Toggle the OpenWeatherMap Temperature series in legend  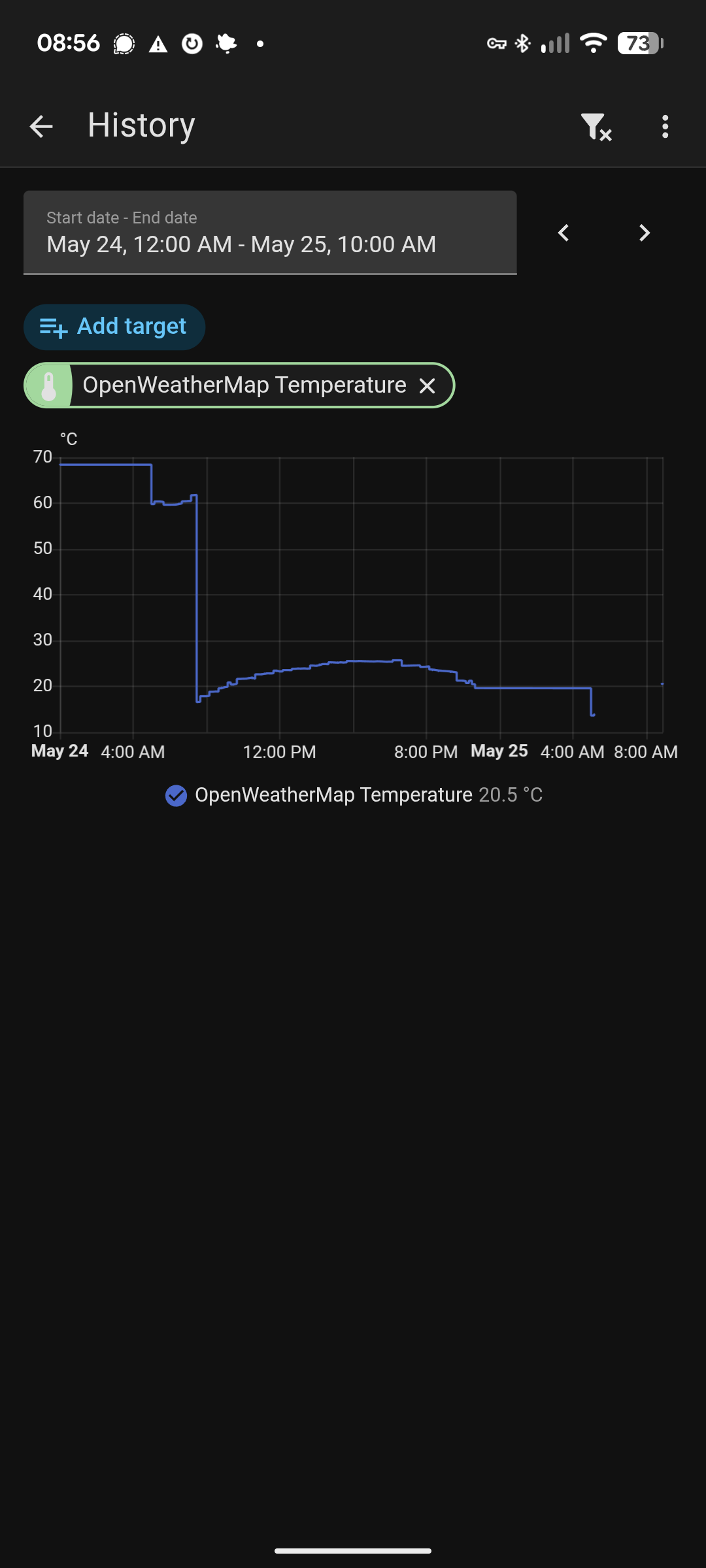(x=354, y=795)
